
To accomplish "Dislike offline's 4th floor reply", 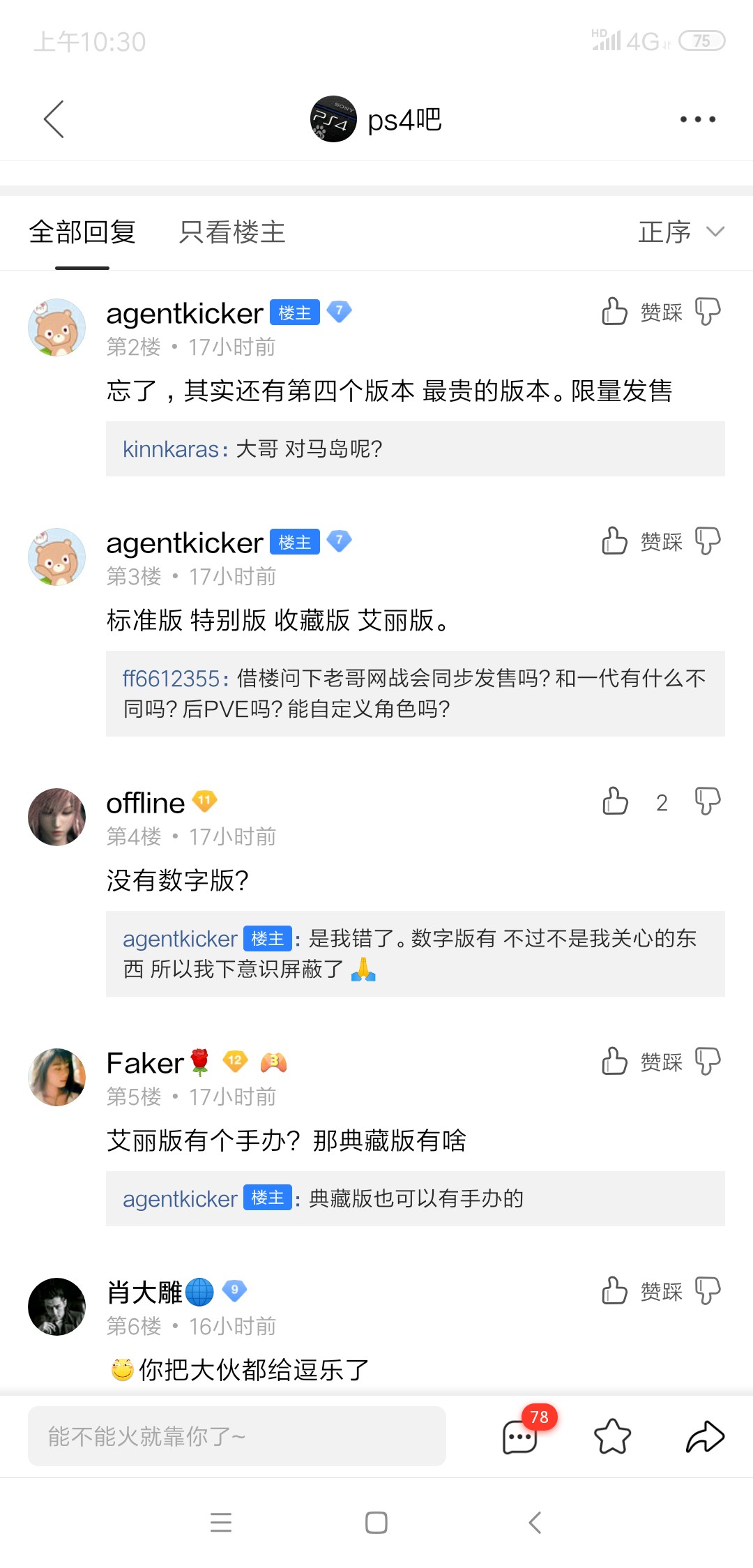I will (708, 801).
